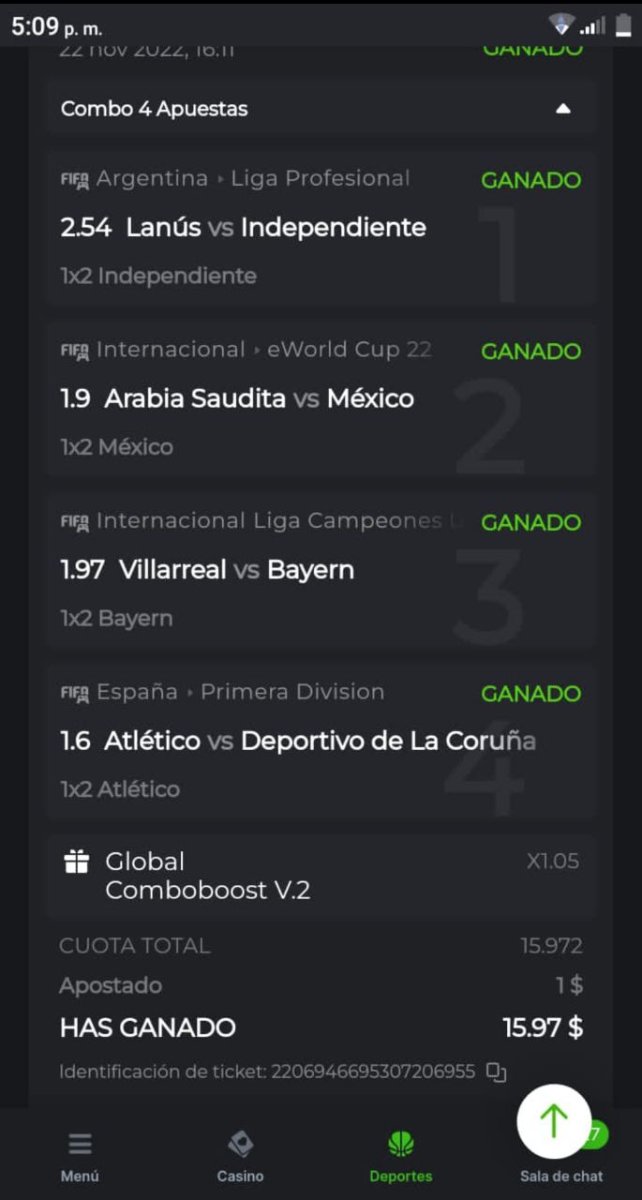The image size is (642, 1200).
Task: Switch to the Casino tab
Action: tap(240, 1157)
